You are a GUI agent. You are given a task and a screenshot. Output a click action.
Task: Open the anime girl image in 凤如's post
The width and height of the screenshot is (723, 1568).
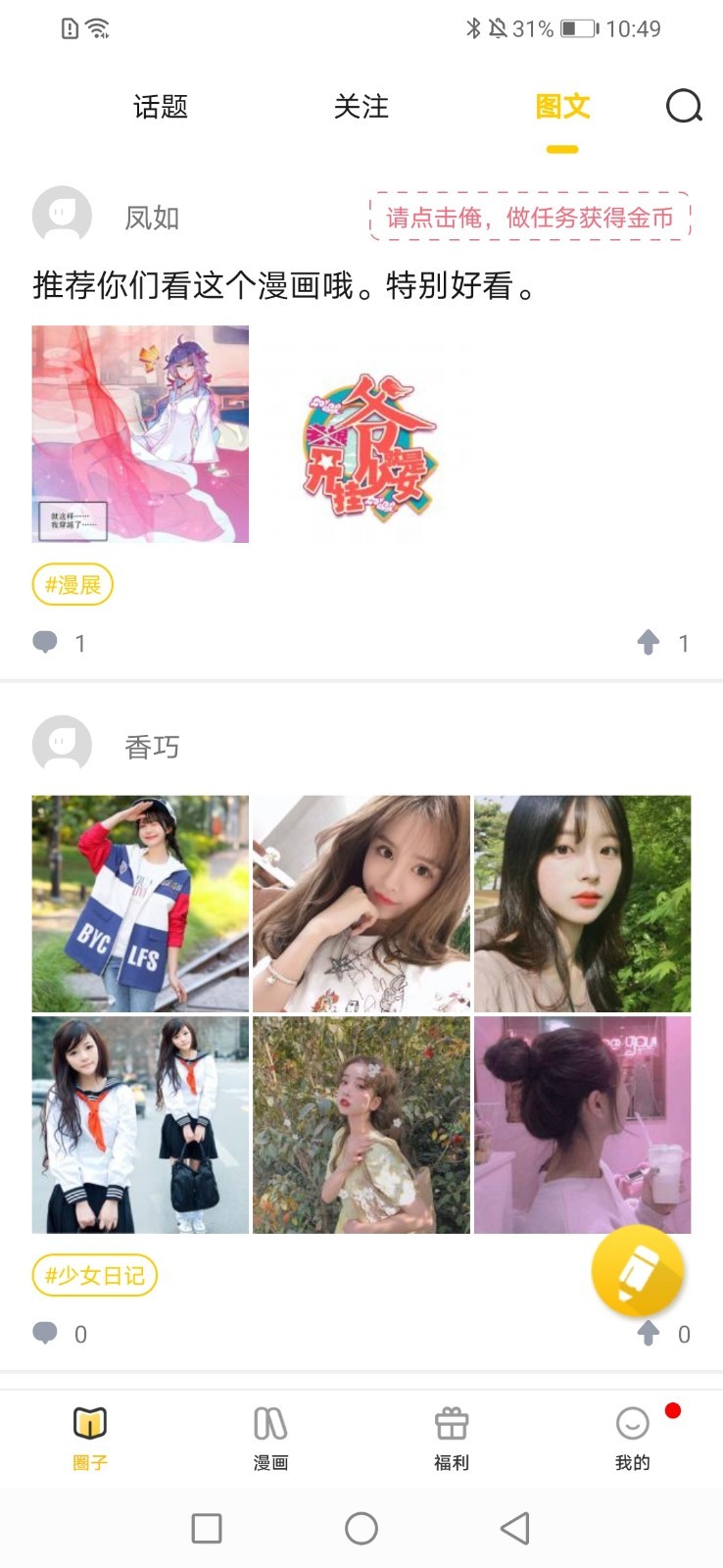pos(140,434)
